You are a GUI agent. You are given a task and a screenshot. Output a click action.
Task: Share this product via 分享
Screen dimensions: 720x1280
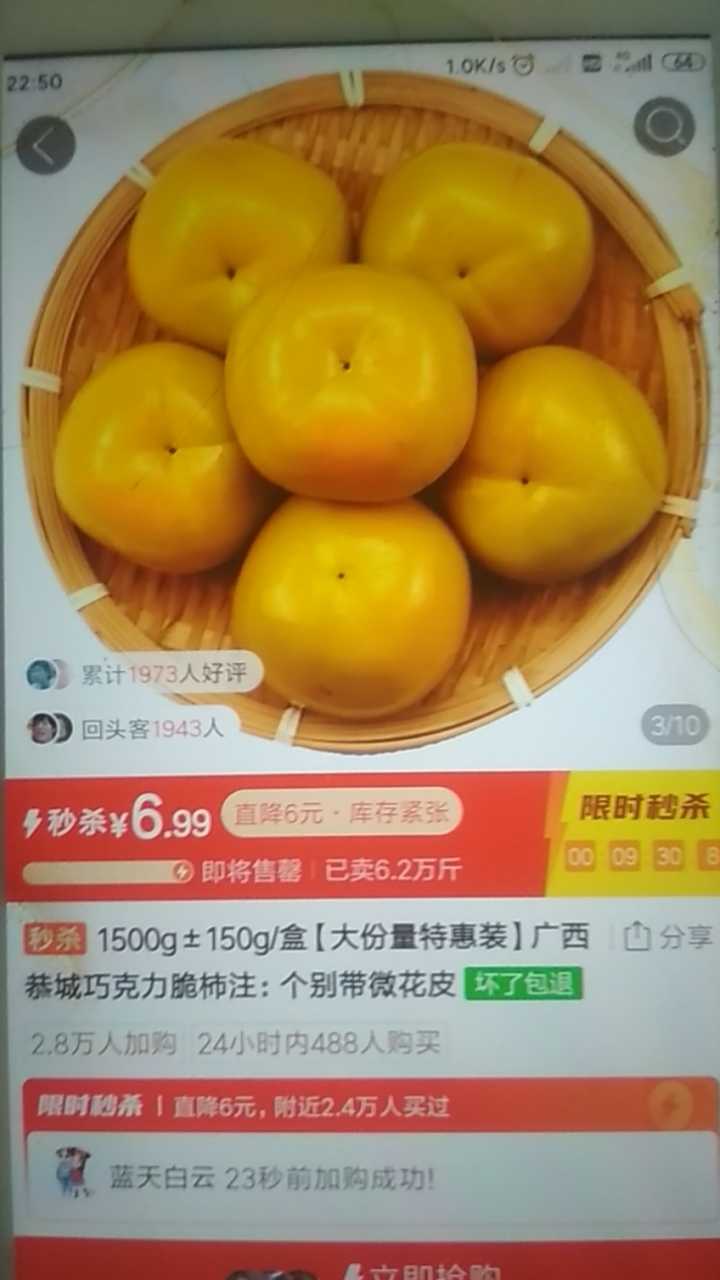[x=669, y=937]
